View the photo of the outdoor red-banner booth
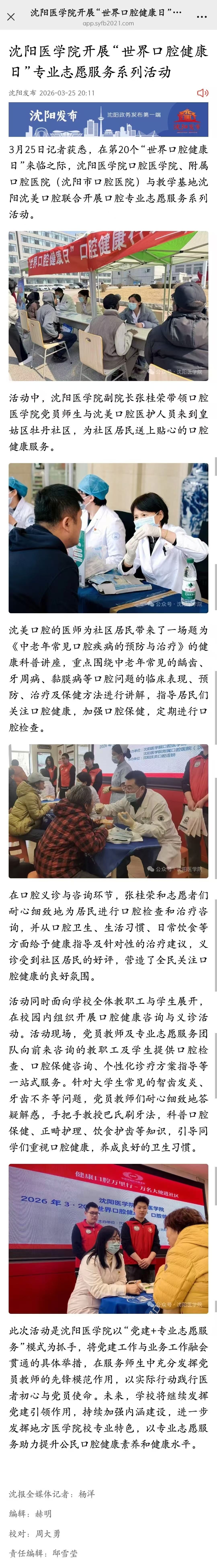 [108, 306]
